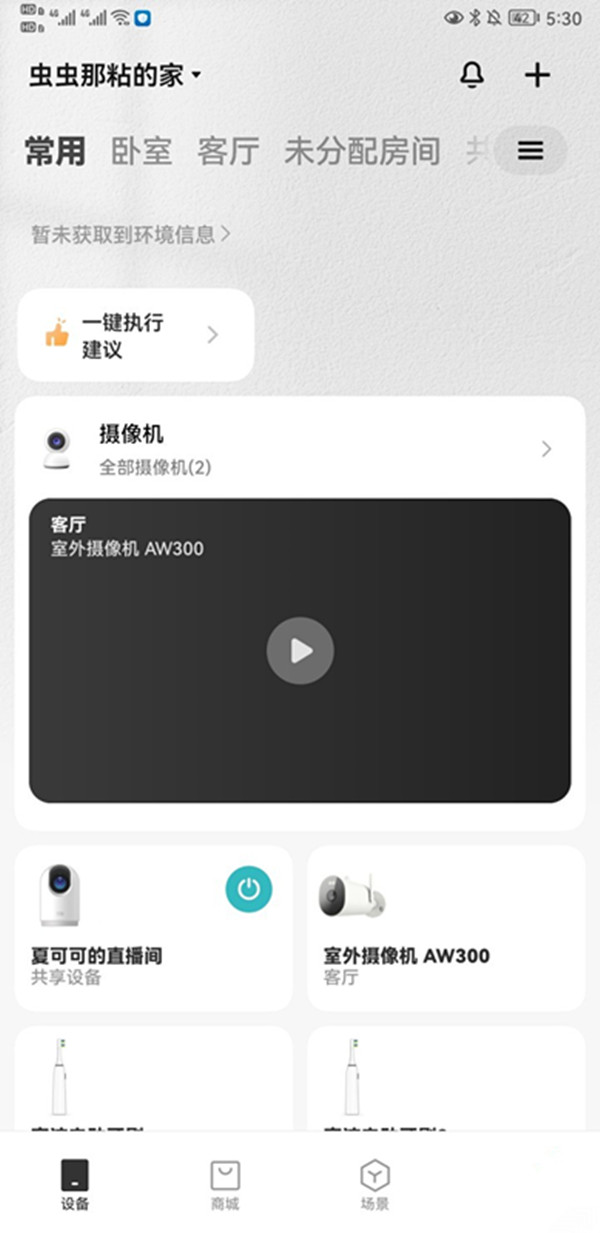Switch to the 未分配房间 tab
600x1233 pixels.
point(361,151)
